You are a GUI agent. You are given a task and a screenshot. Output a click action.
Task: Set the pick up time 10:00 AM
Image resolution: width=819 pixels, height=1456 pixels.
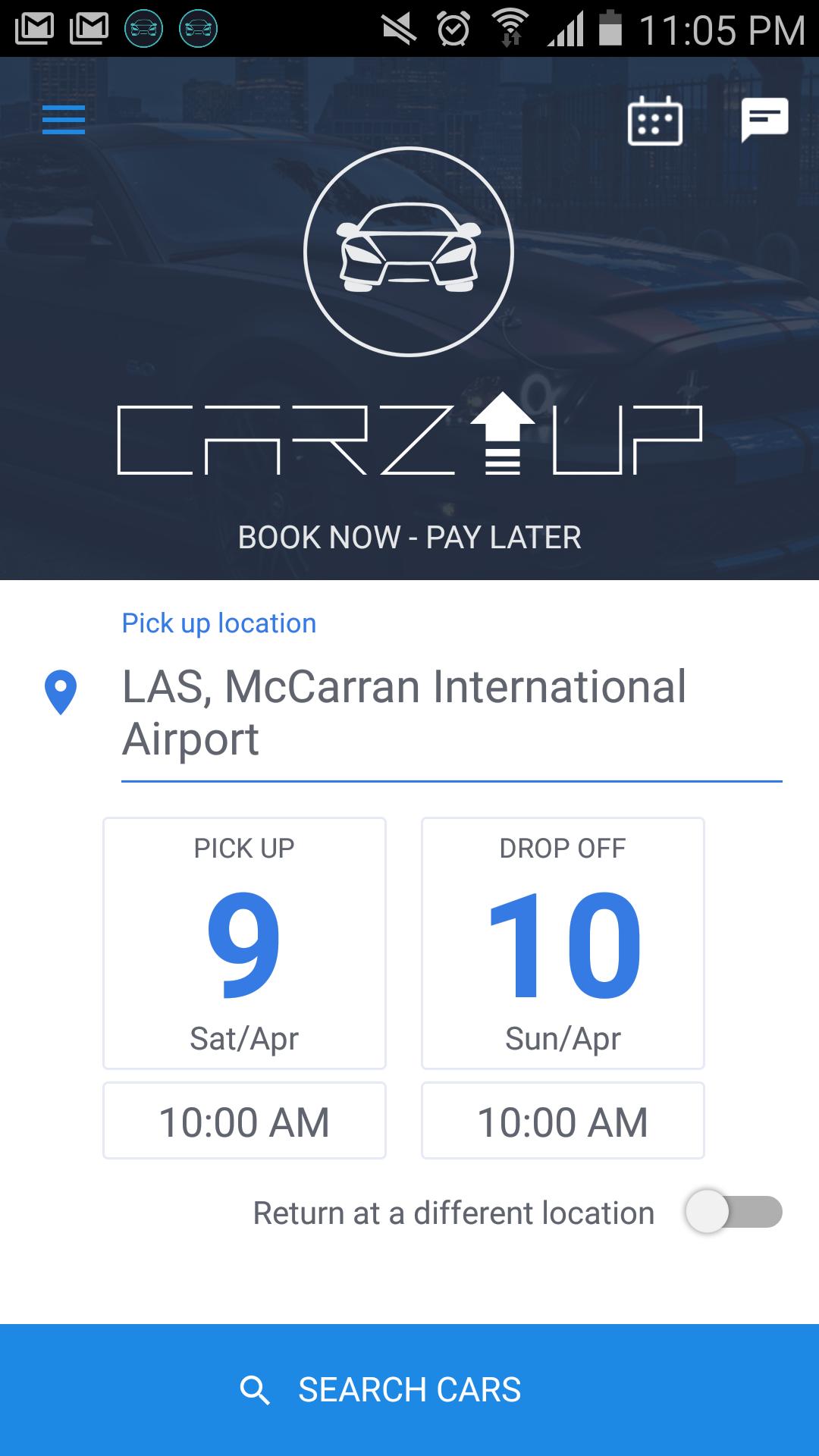pos(244,1121)
